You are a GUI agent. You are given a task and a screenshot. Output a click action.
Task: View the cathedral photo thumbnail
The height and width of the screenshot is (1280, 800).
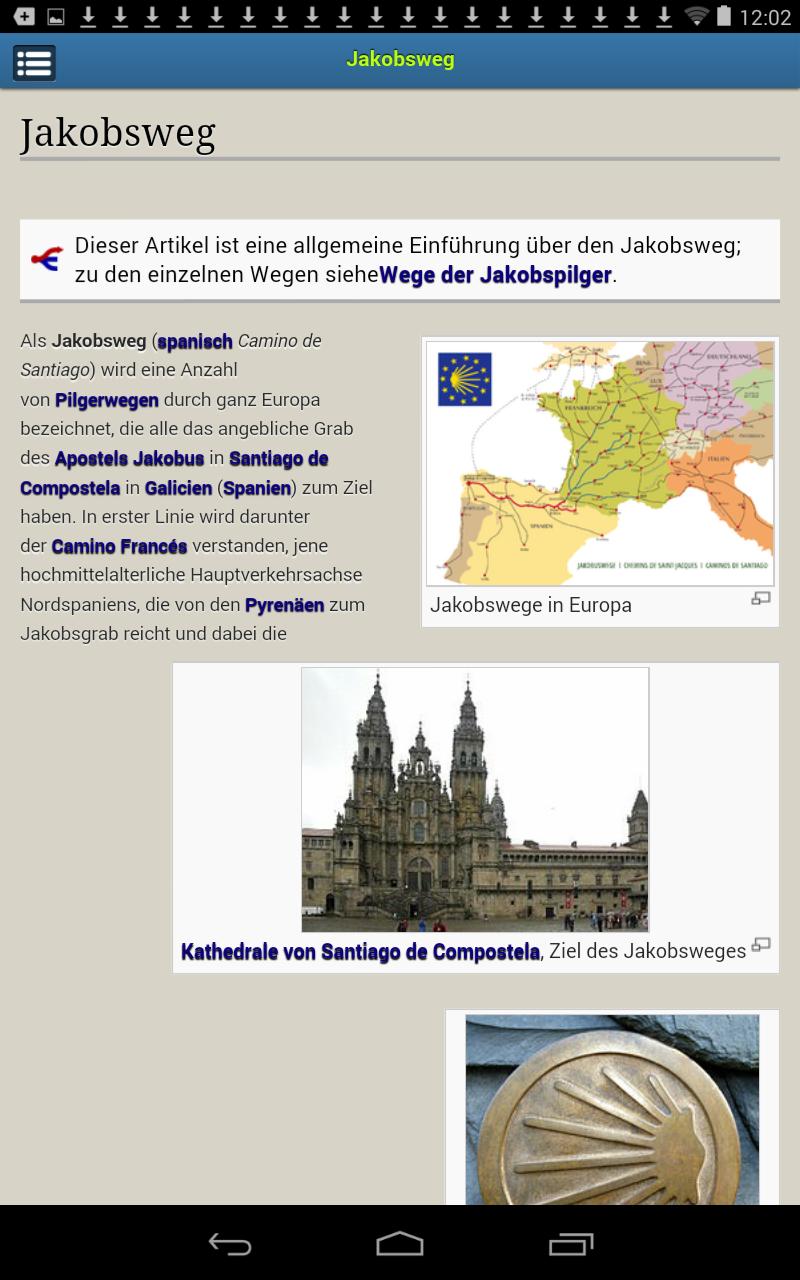click(x=475, y=800)
